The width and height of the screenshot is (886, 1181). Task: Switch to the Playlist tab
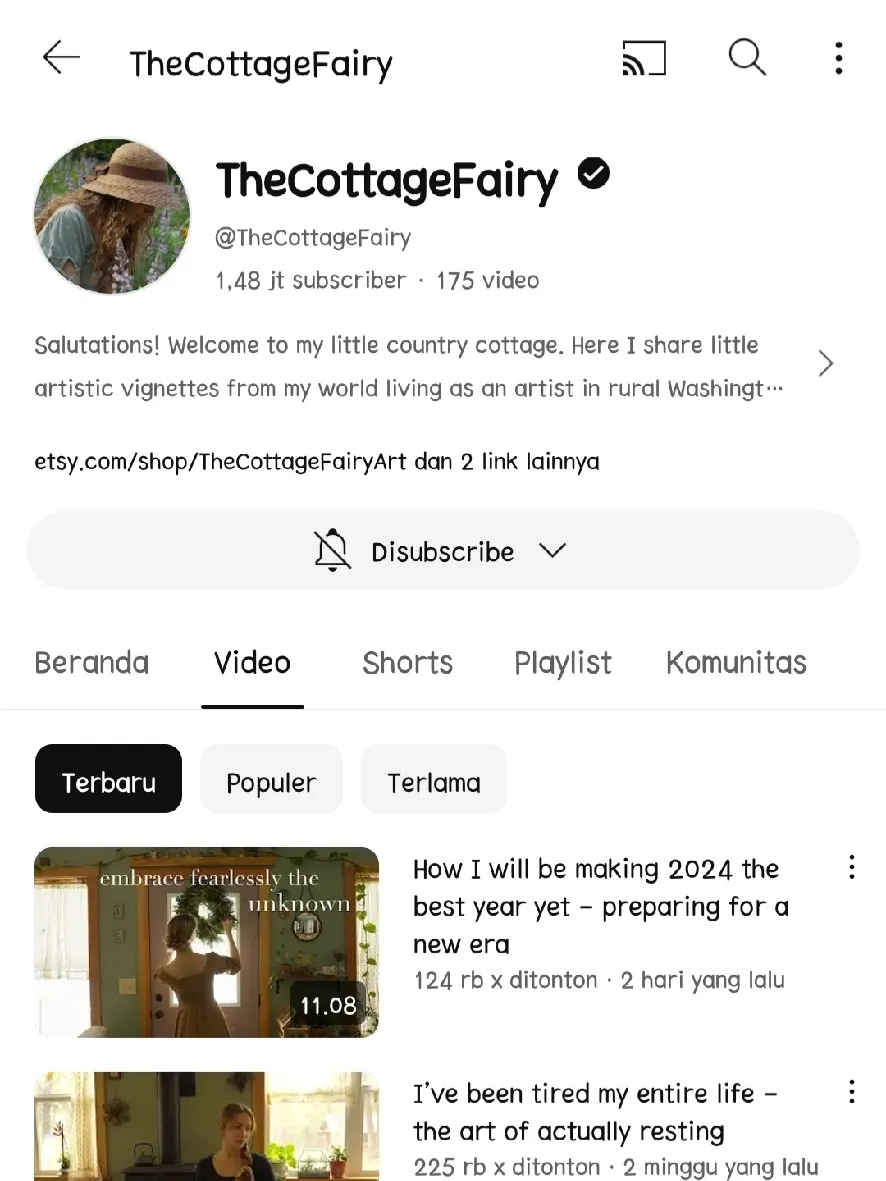563,663
